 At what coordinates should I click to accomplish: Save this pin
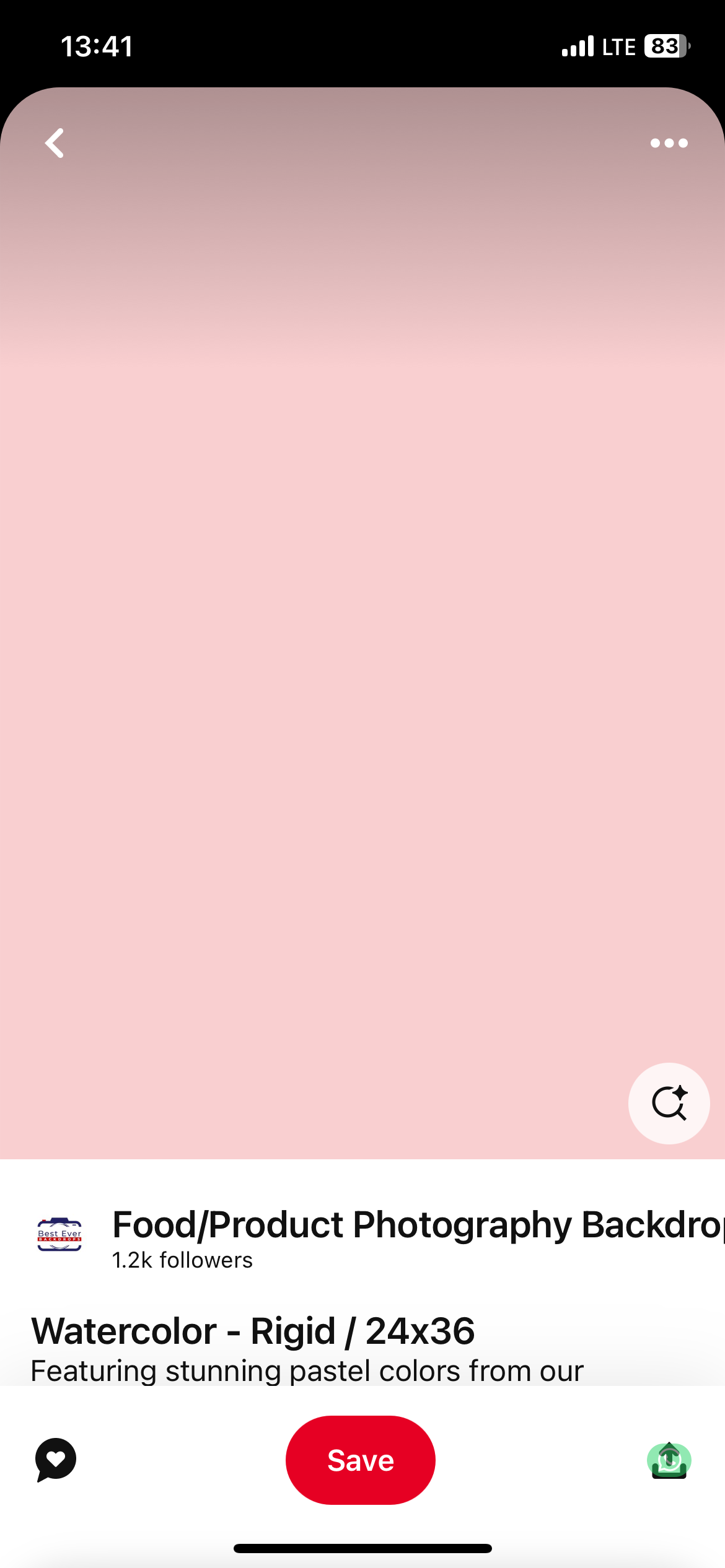pyautogui.click(x=360, y=1460)
